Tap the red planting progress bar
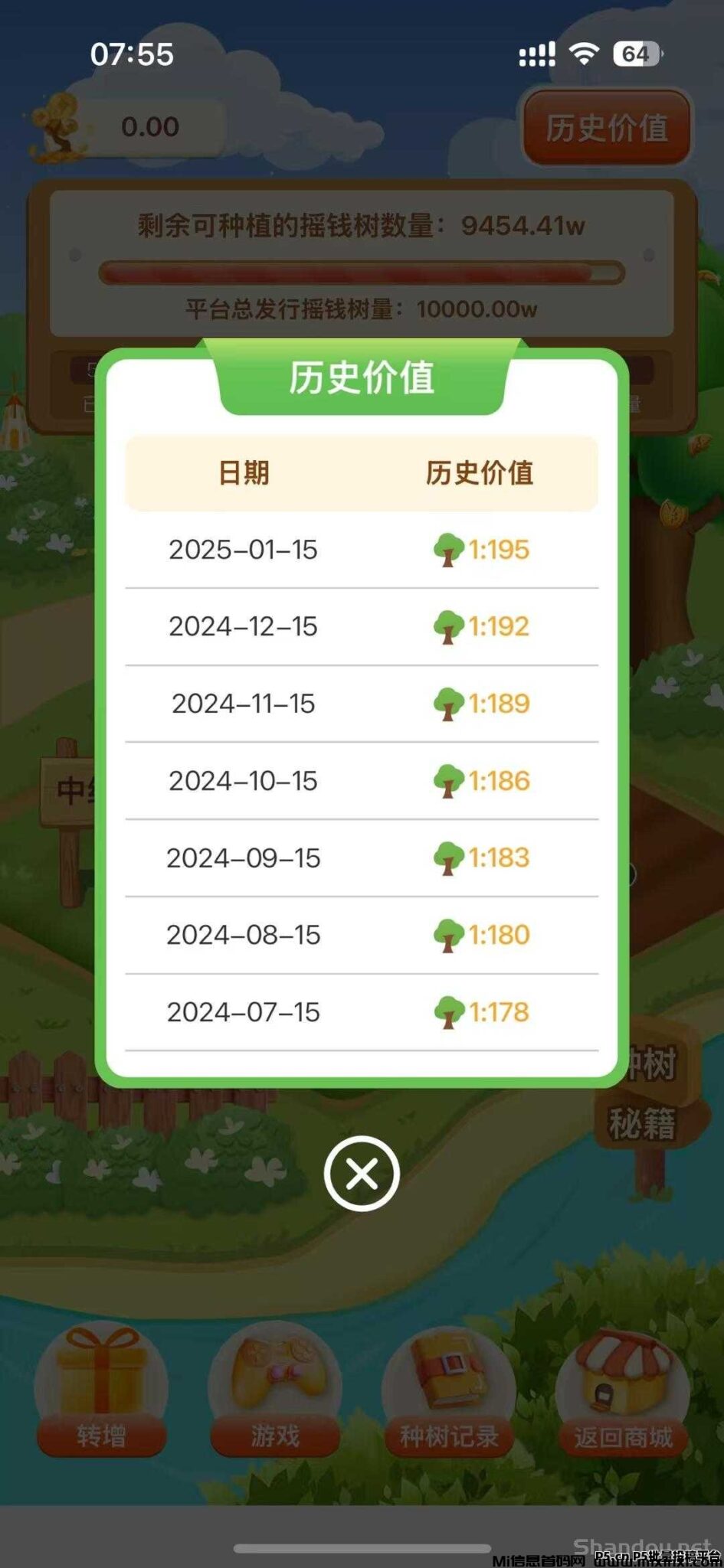The image size is (724, 1568). pyautogui.click(x=362, y=268)
